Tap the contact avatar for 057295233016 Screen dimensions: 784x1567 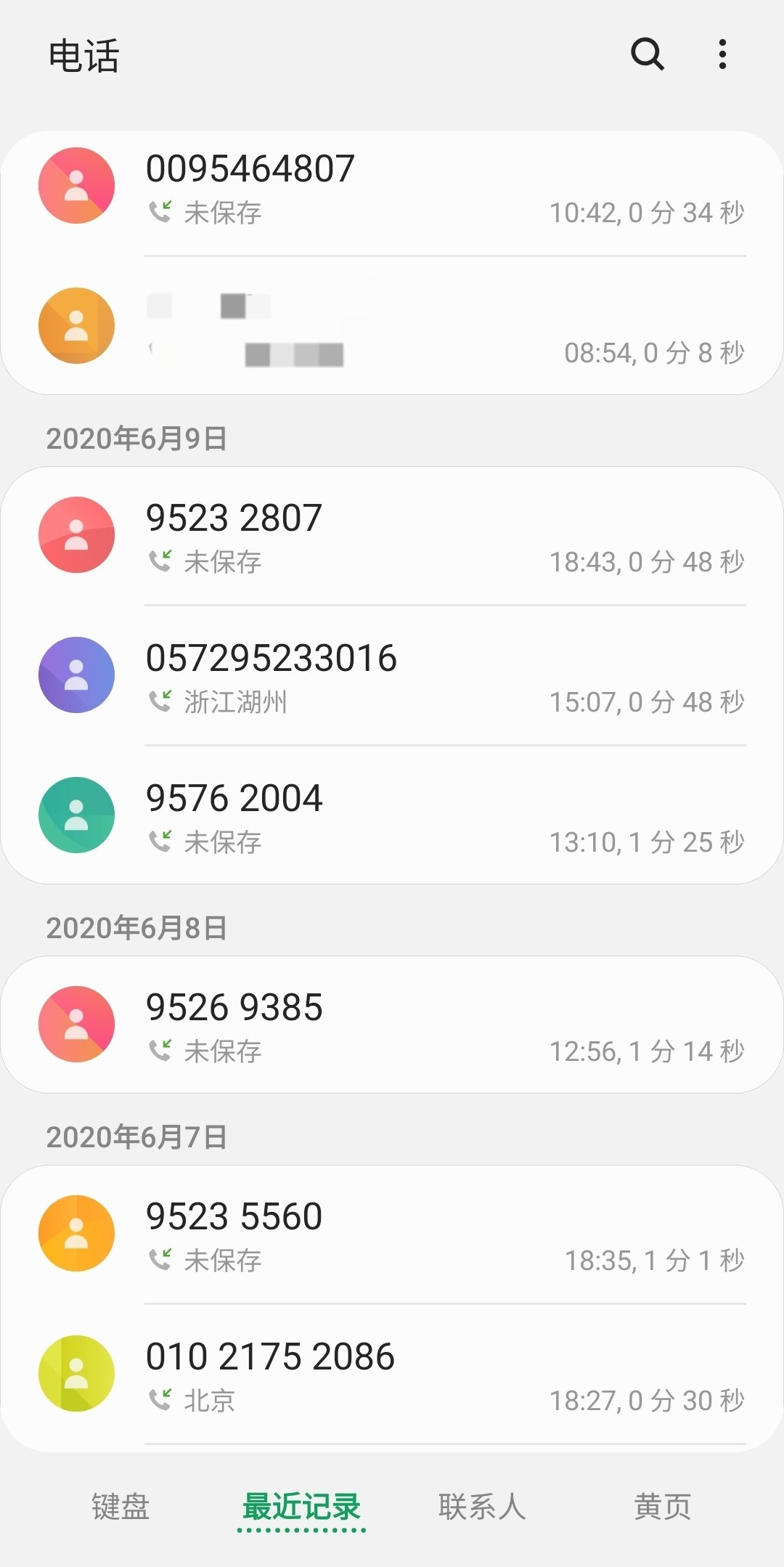pyautogui.click(x=76, y=675)
